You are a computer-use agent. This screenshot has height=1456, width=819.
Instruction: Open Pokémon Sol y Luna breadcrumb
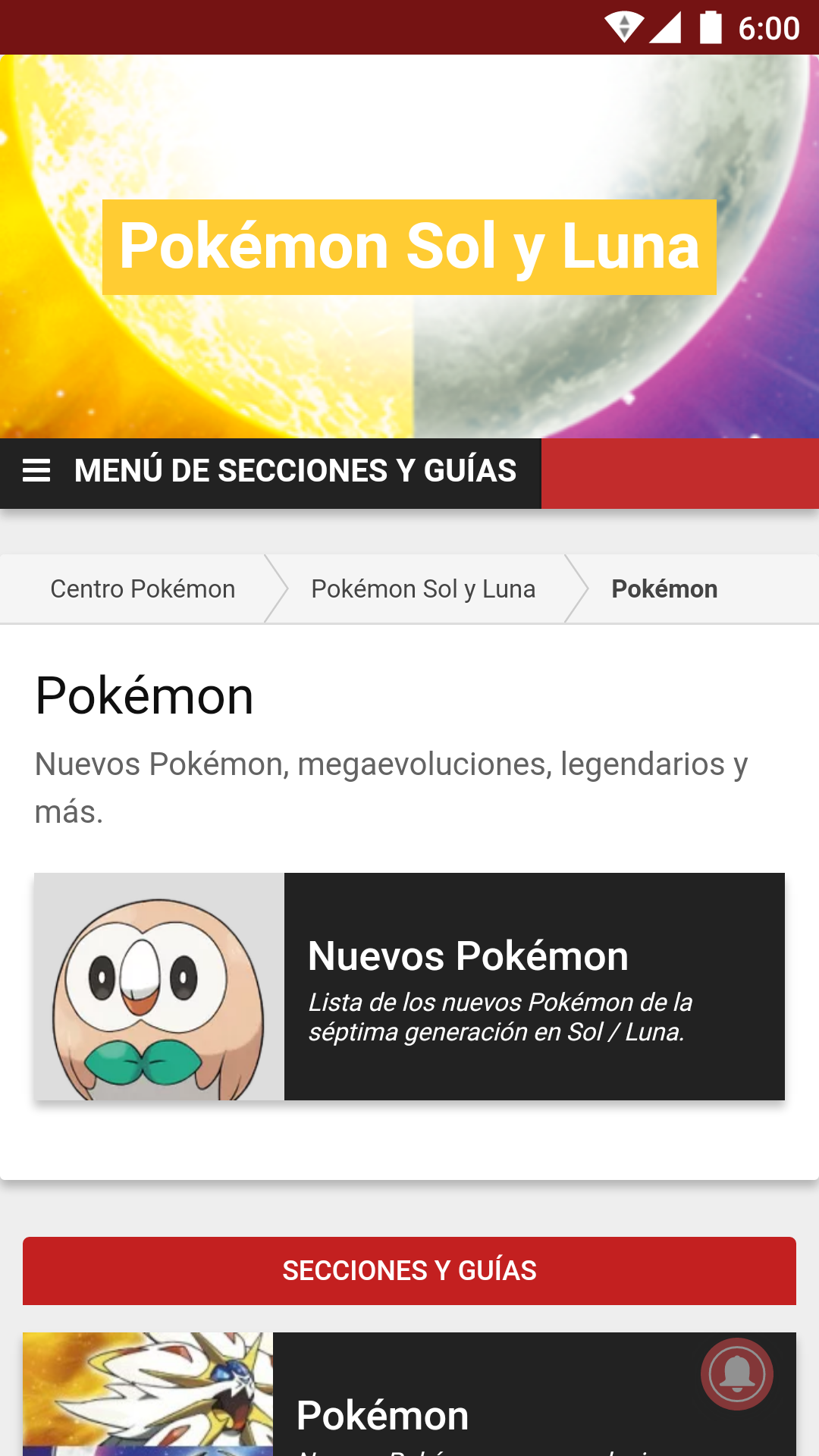click(423, 589)
